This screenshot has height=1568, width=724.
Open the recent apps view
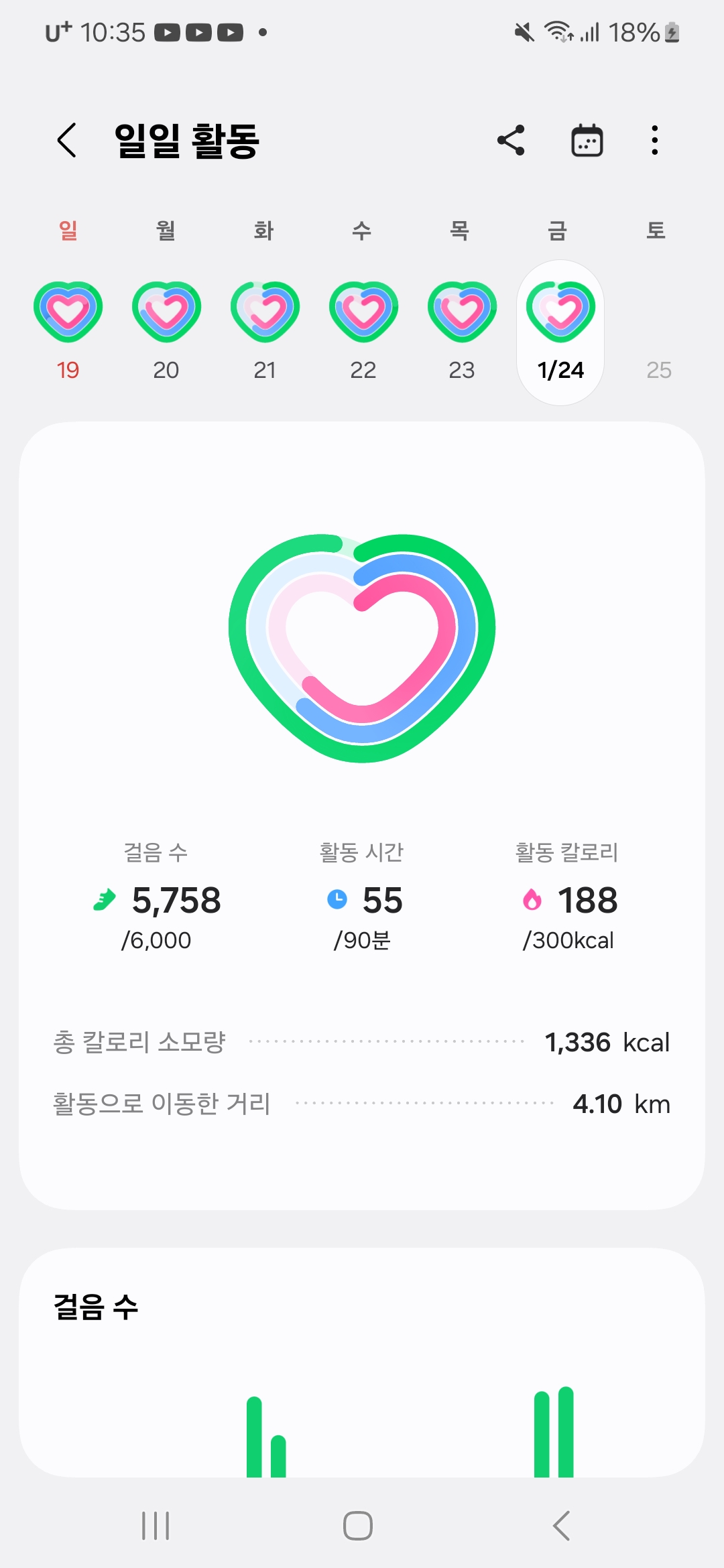pos(156,1526)
